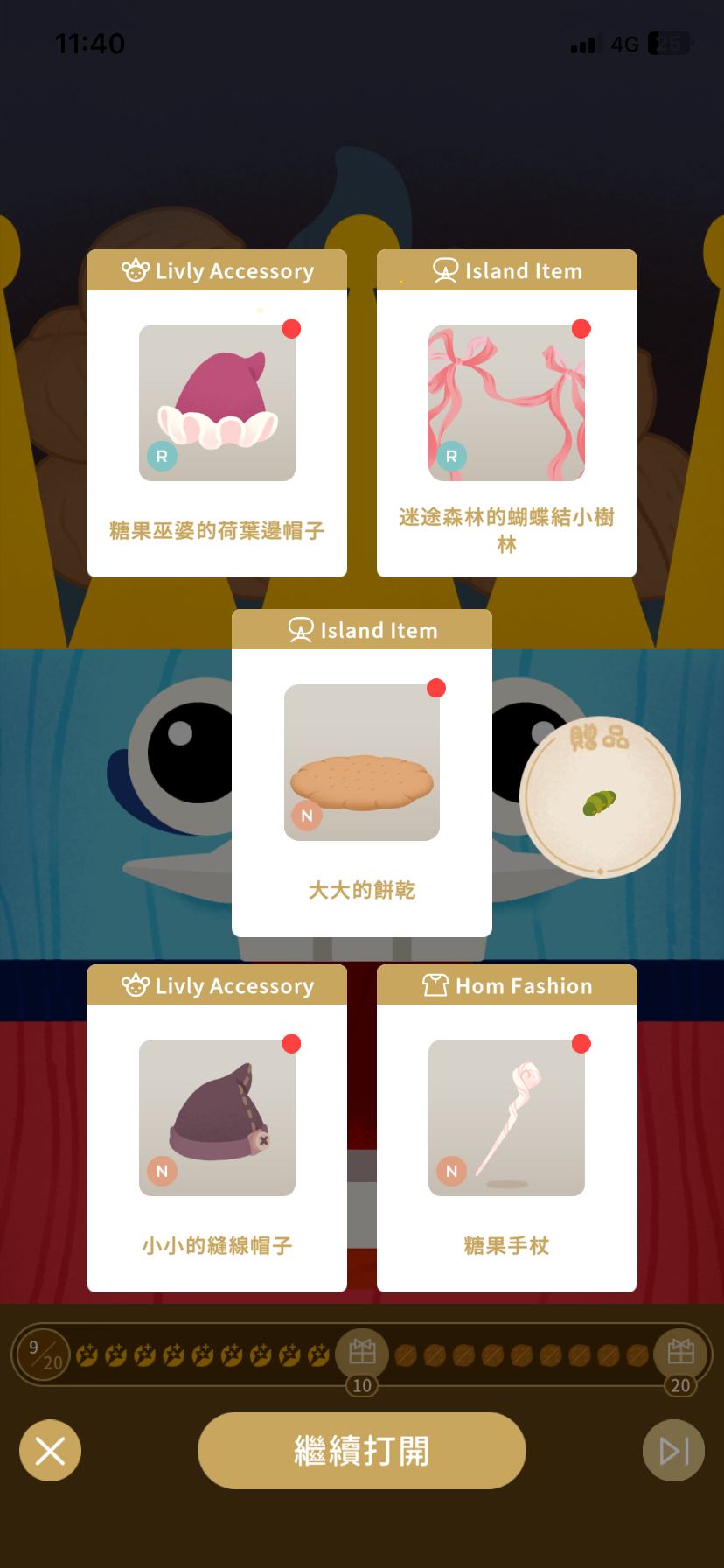Check the 10-pull reward gift box
This screenshot has width=724, height=1568.
click(362, 1353)
